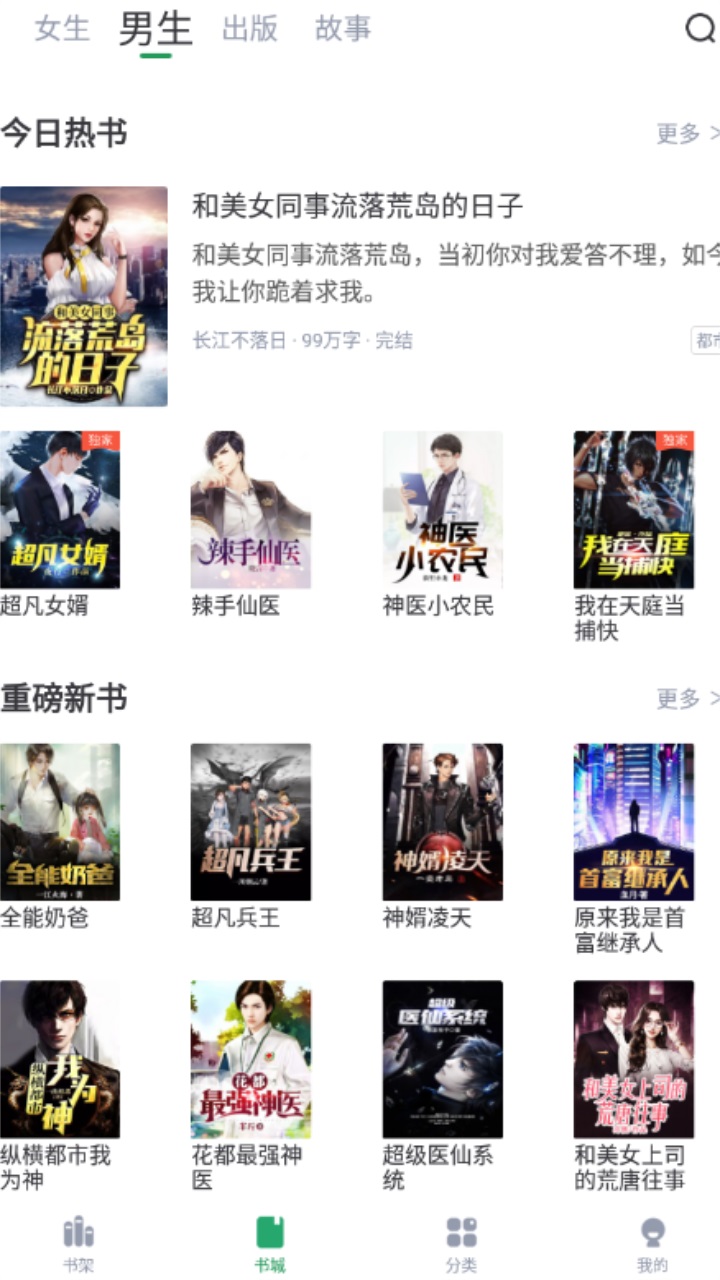
Task: Open the 我的 bottom tab
Action: click(x=652, y=1243)
